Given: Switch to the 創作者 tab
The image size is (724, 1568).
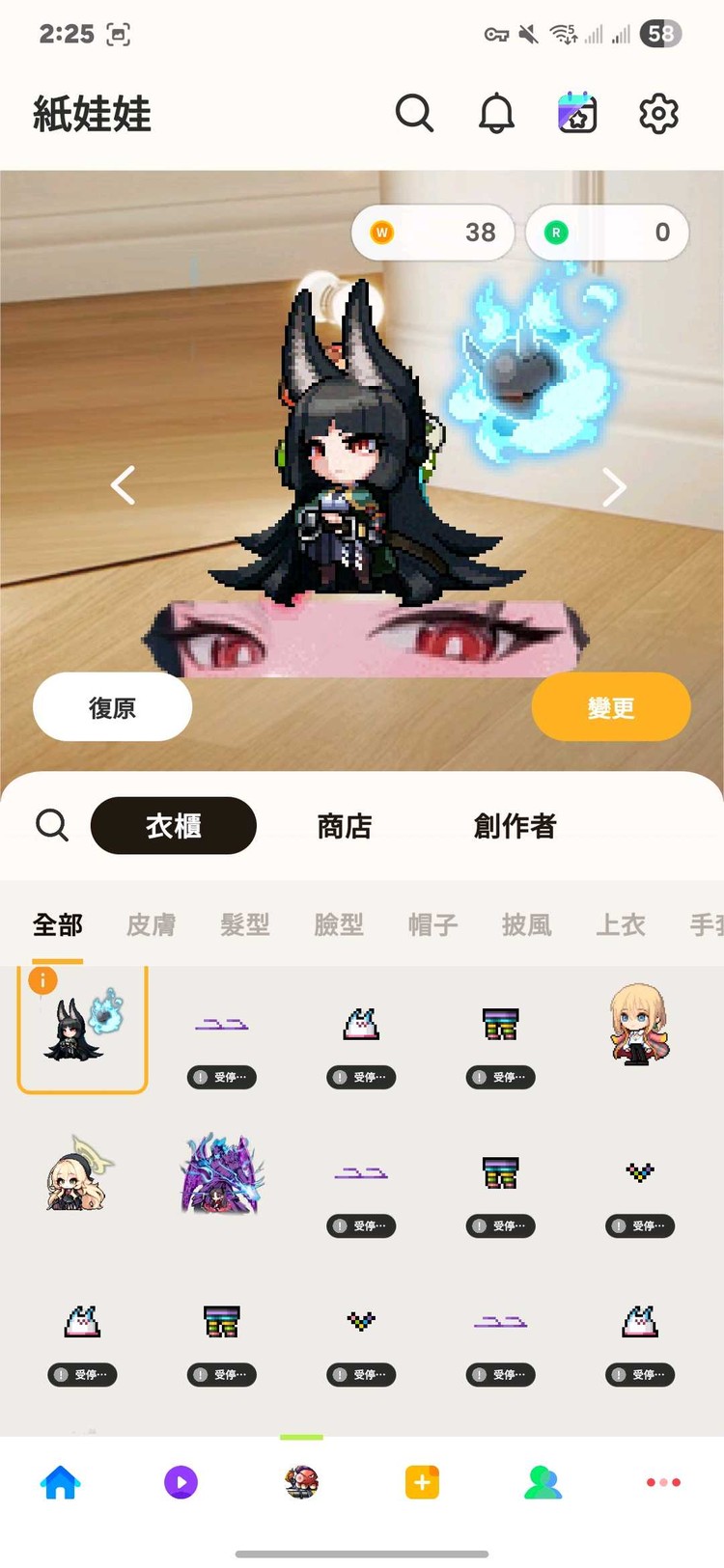Looking at the screenshot, I should click(515, 826).
